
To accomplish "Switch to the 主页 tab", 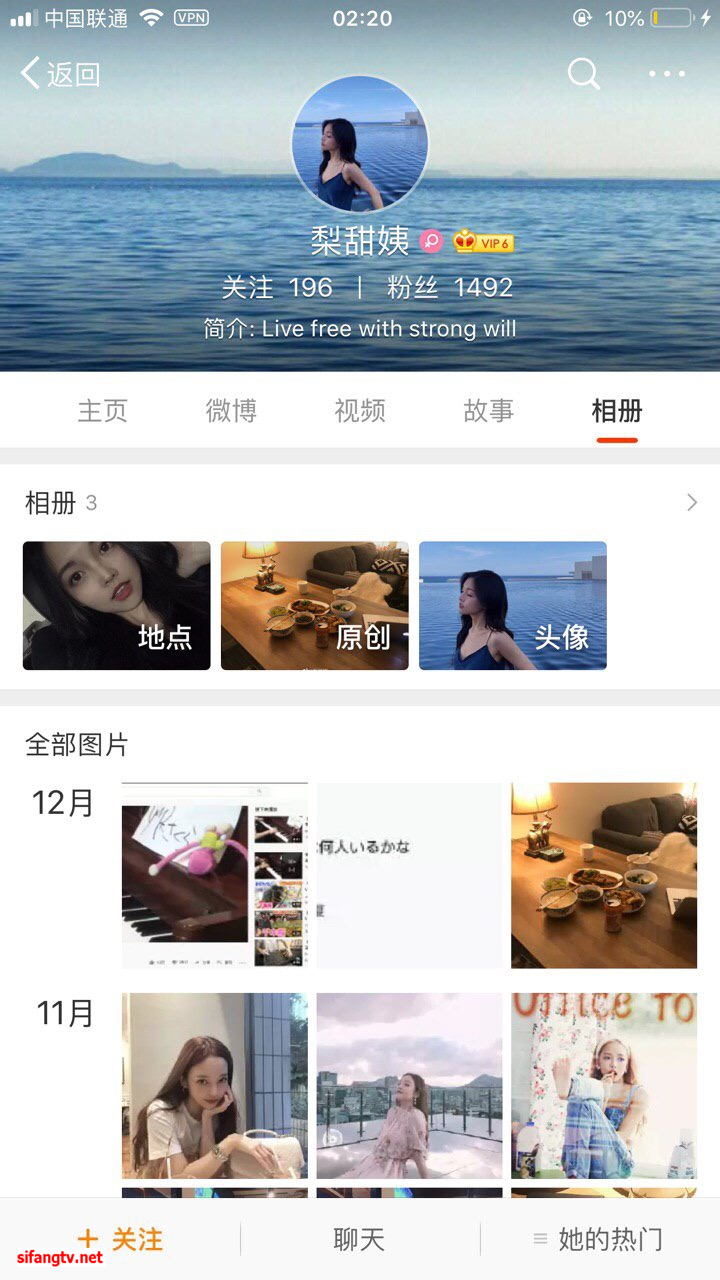I will 103,411.
